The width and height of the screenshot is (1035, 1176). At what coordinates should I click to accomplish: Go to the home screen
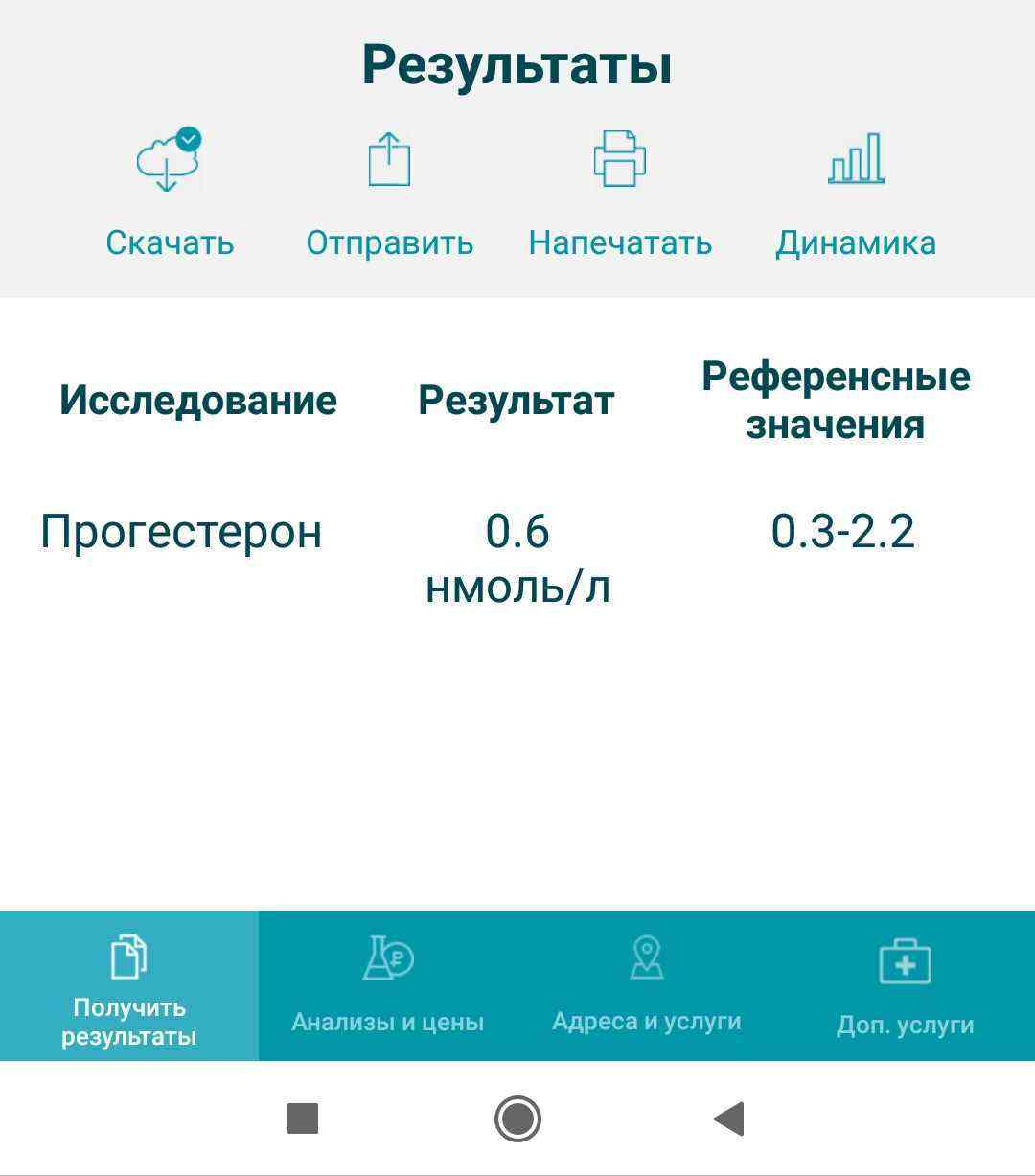(517, 1118)
